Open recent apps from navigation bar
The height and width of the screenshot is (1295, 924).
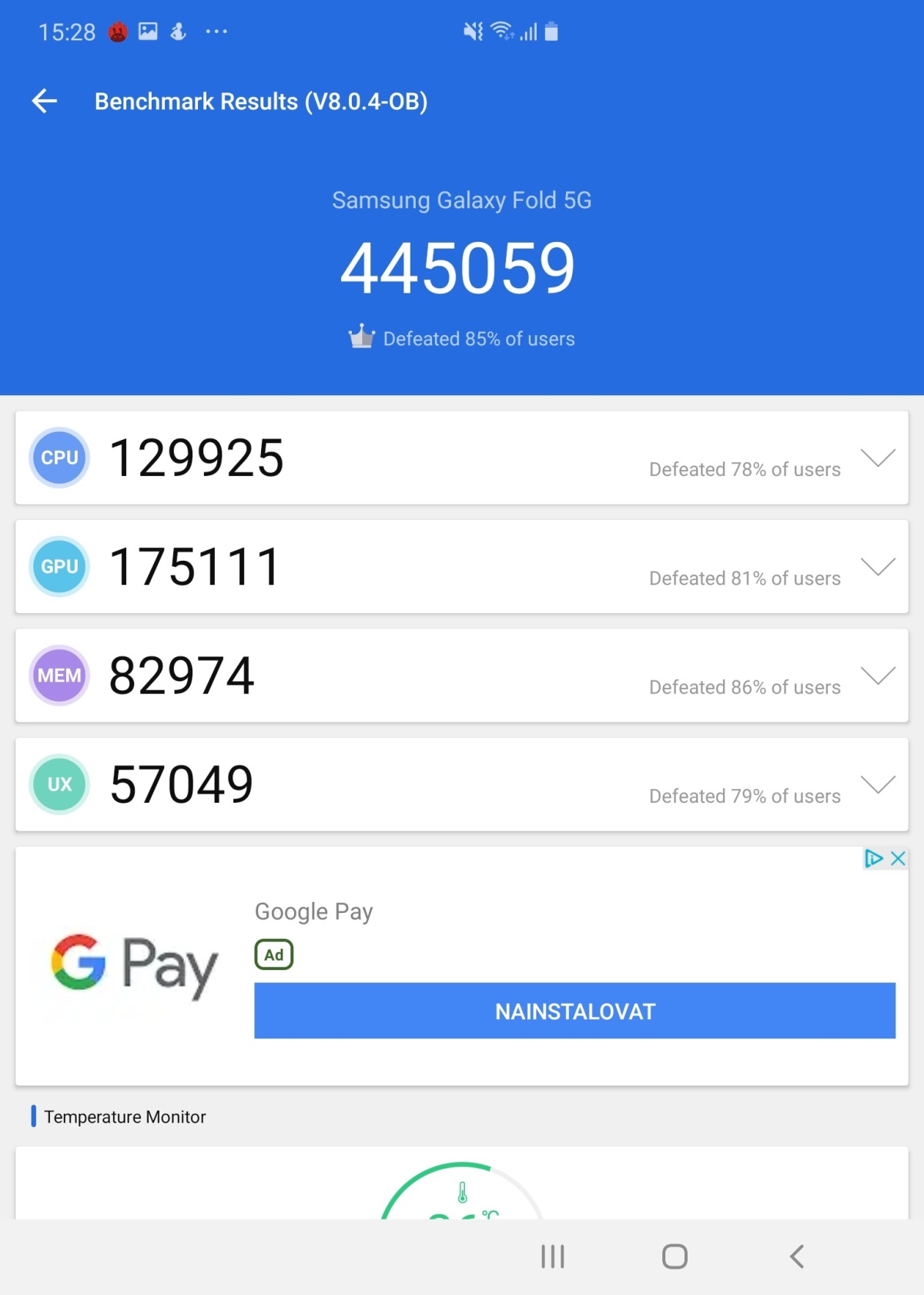pos(553,1256)
